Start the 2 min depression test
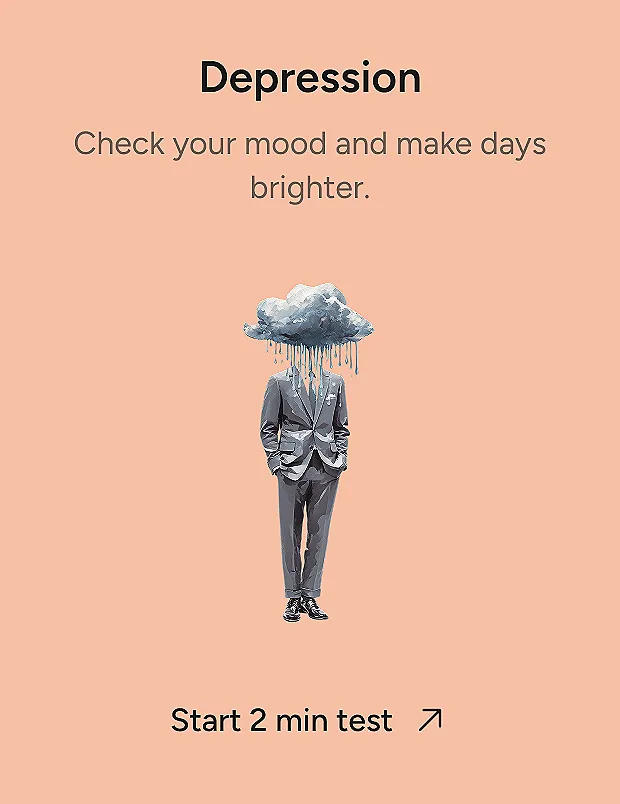620x804 pixels. 305,720
